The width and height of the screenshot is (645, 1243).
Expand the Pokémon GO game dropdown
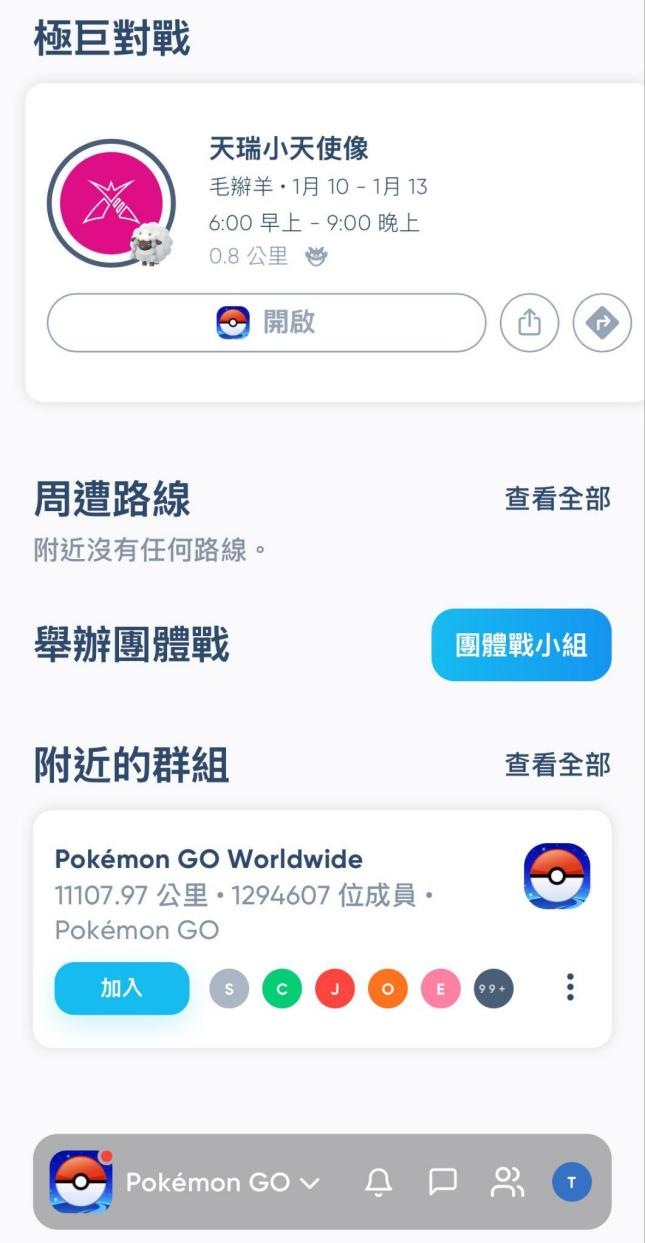tap(222, 1183)
